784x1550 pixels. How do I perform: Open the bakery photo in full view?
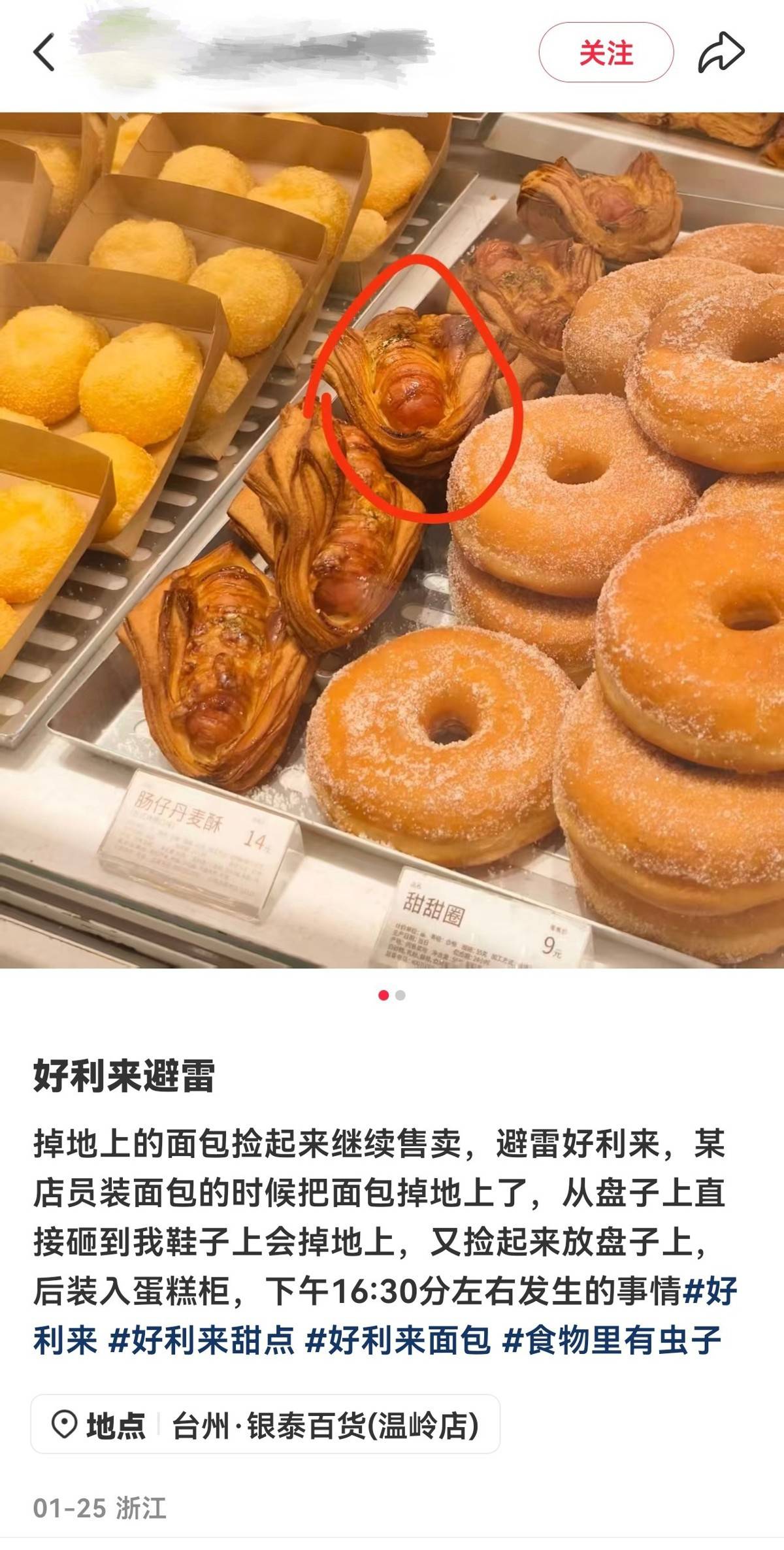pos(392,540)
